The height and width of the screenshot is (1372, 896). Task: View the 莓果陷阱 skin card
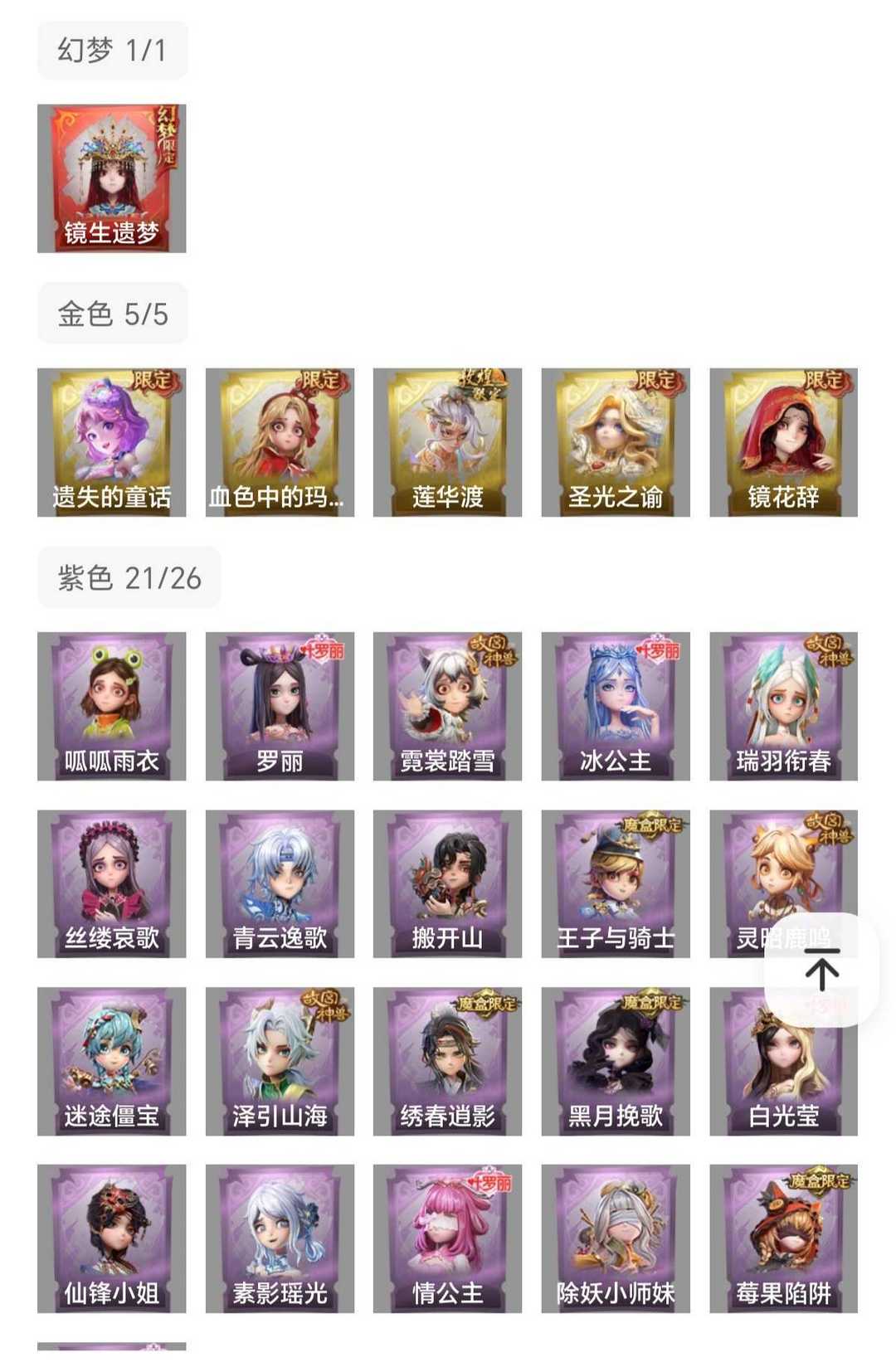pos(783,1238)
